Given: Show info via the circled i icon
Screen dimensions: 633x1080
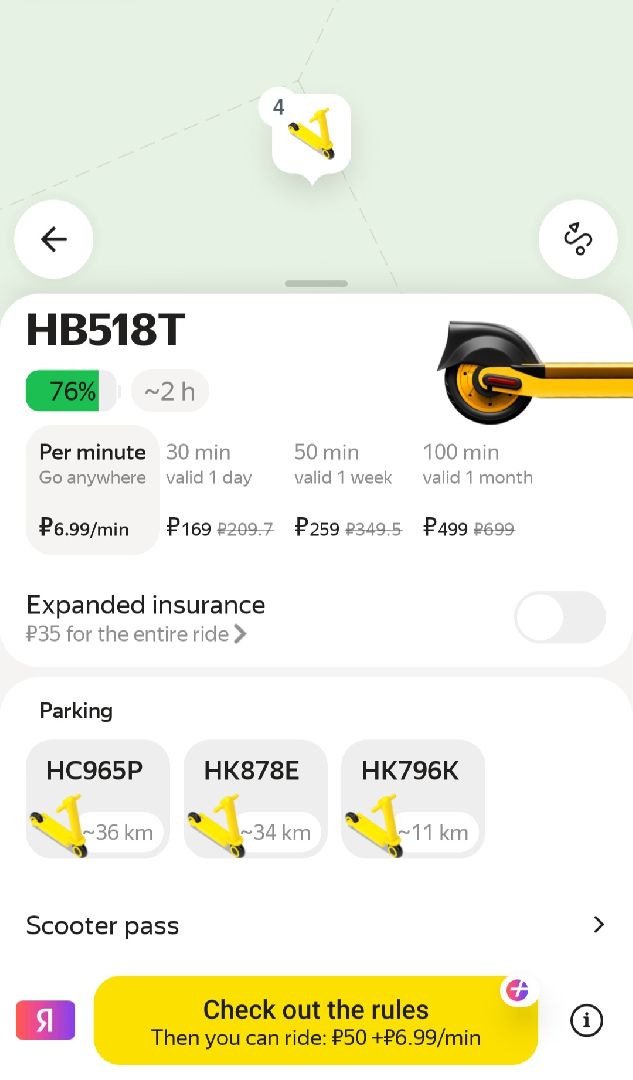Looking at the screenshot, I should coord(586,1020).
